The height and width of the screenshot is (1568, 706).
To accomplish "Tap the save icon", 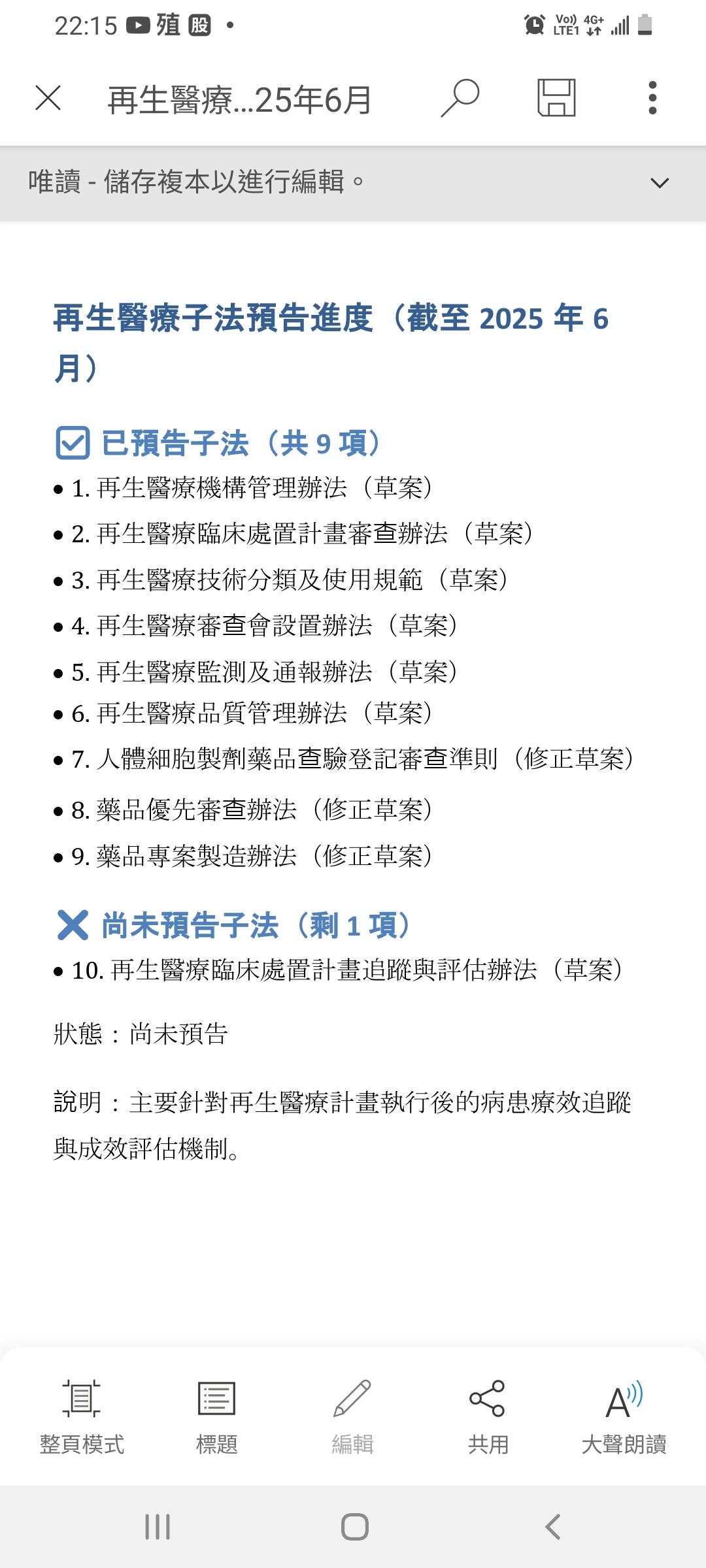I will tap(556, 99).
